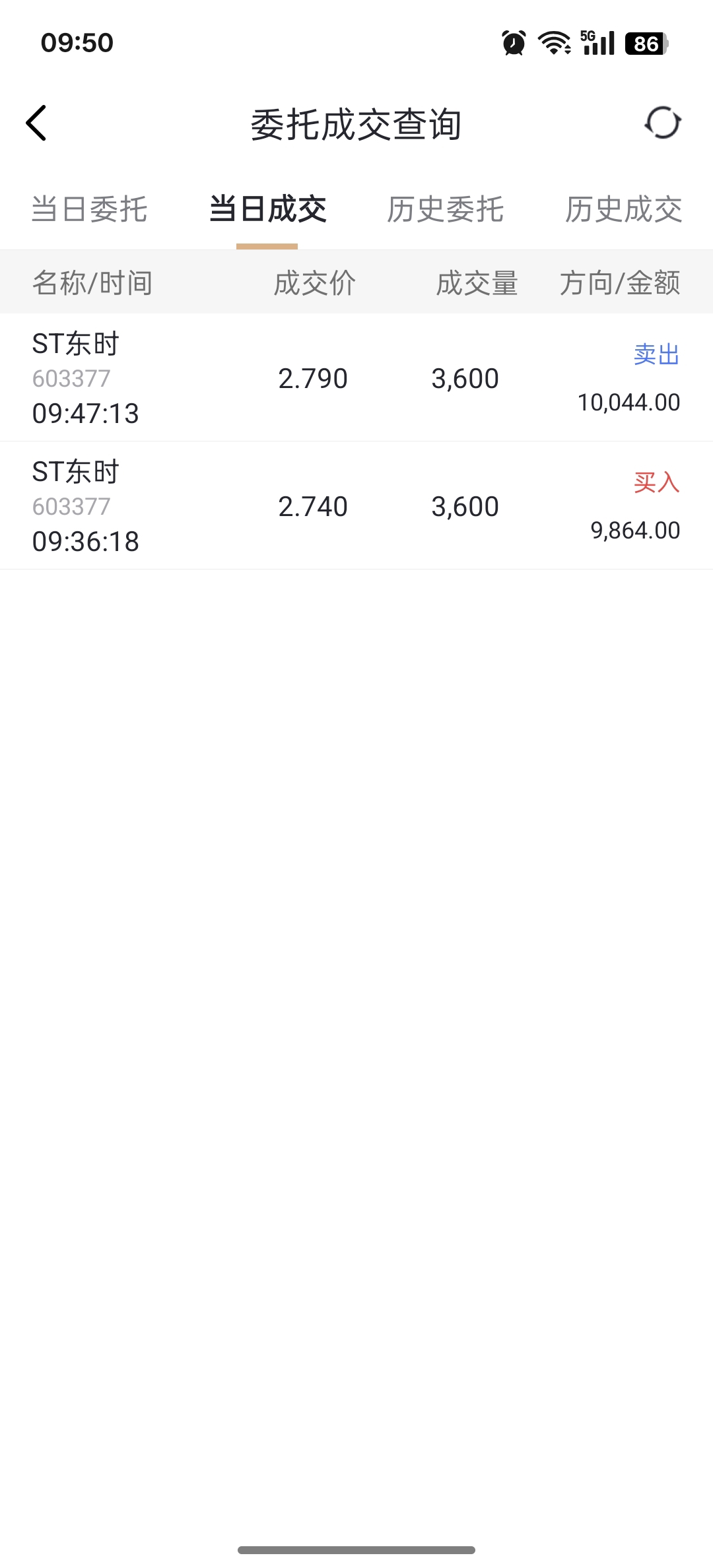Screen dimensions: 713x1568
Task: Switch to the 当日委托 tab
Action: point(89,210)
